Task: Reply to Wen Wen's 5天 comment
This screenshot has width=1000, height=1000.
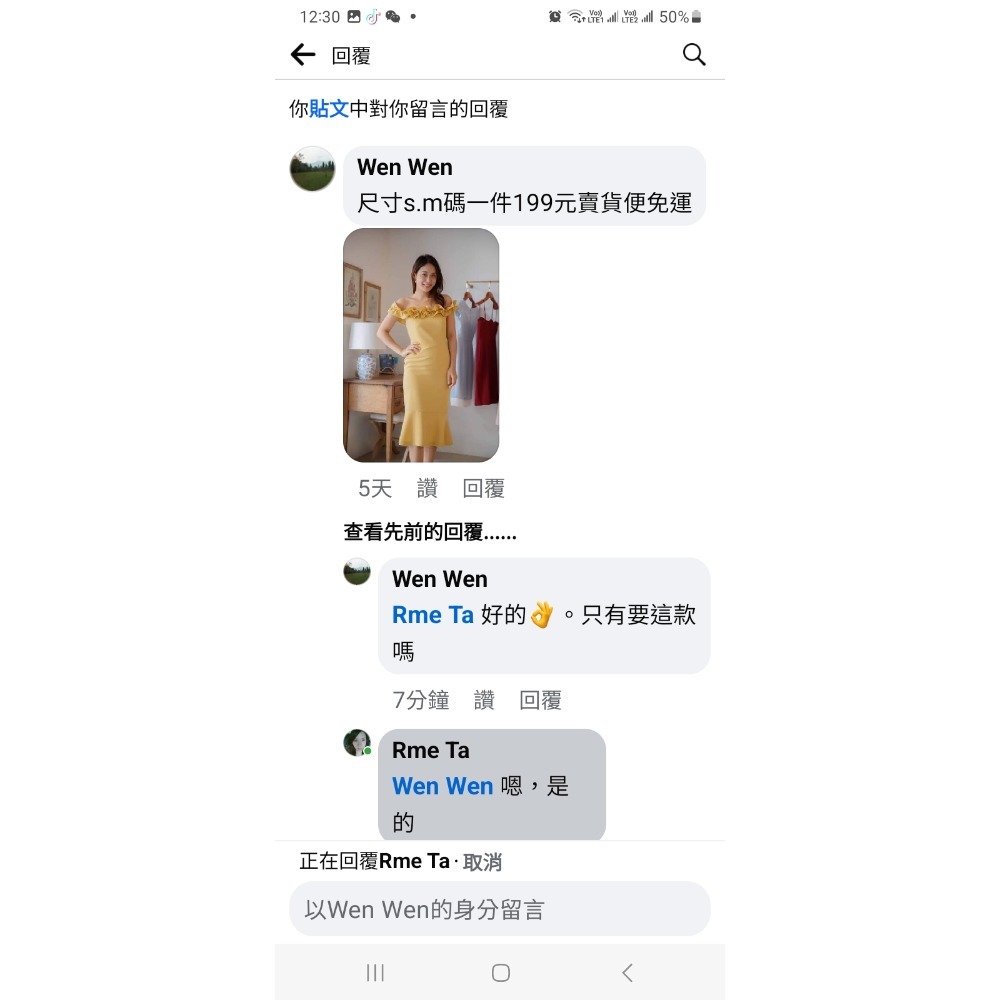Action: [x=483, y=489]
